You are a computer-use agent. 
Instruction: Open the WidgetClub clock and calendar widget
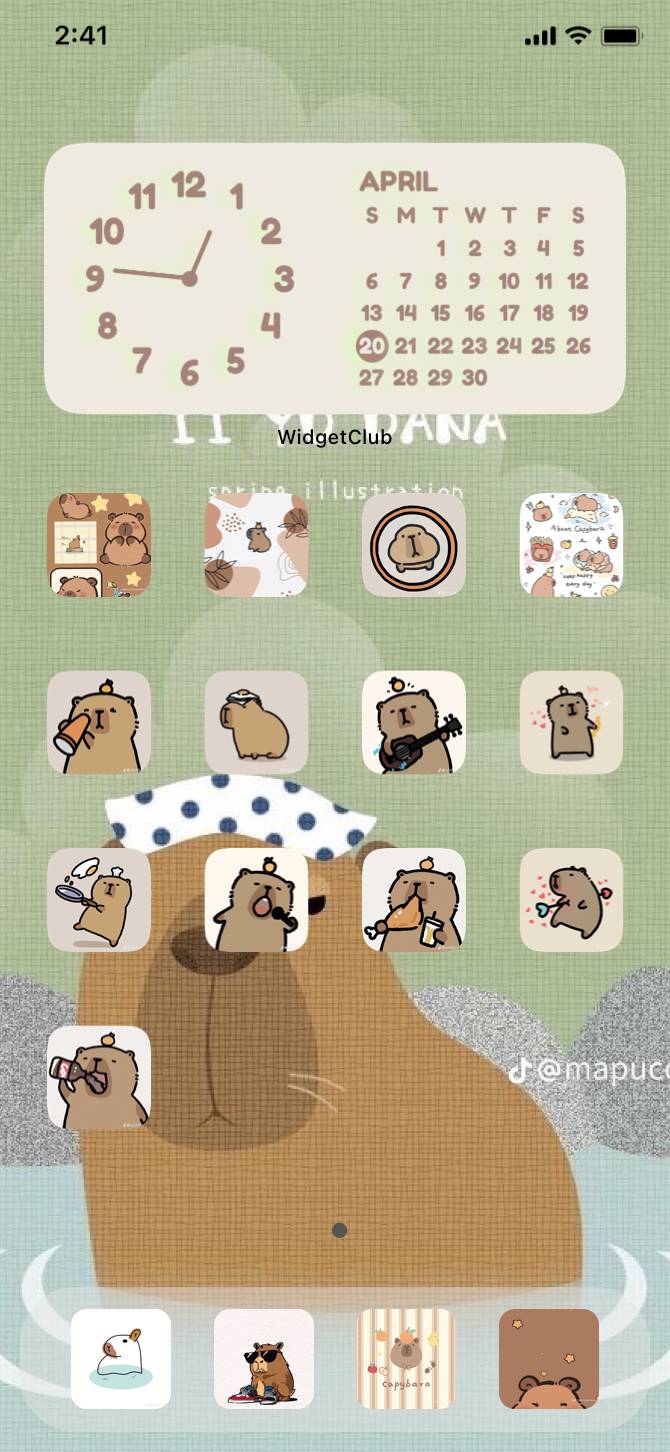tap(335, 278)
